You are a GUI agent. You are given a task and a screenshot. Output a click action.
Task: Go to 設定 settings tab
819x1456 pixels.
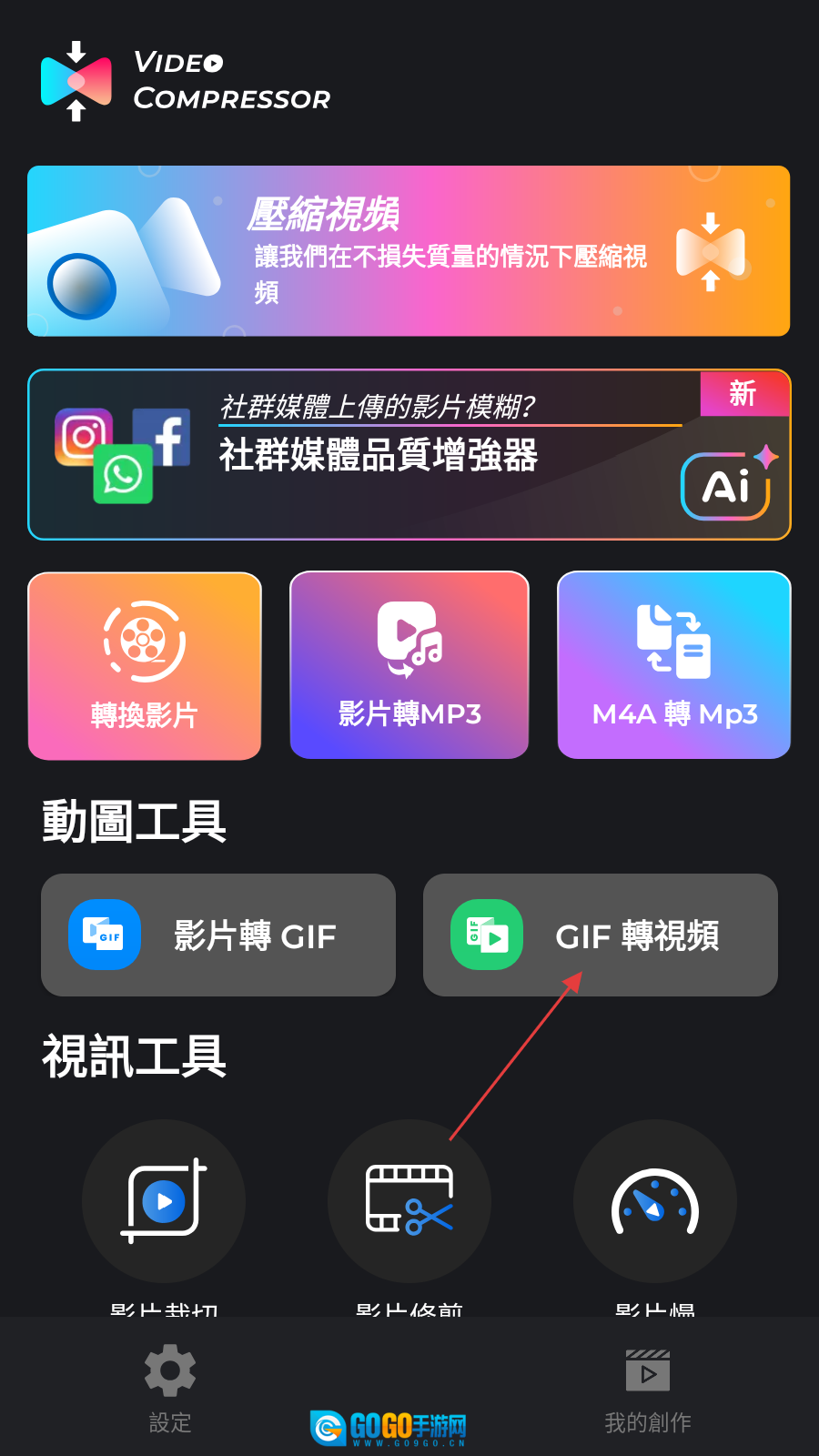170,1389
